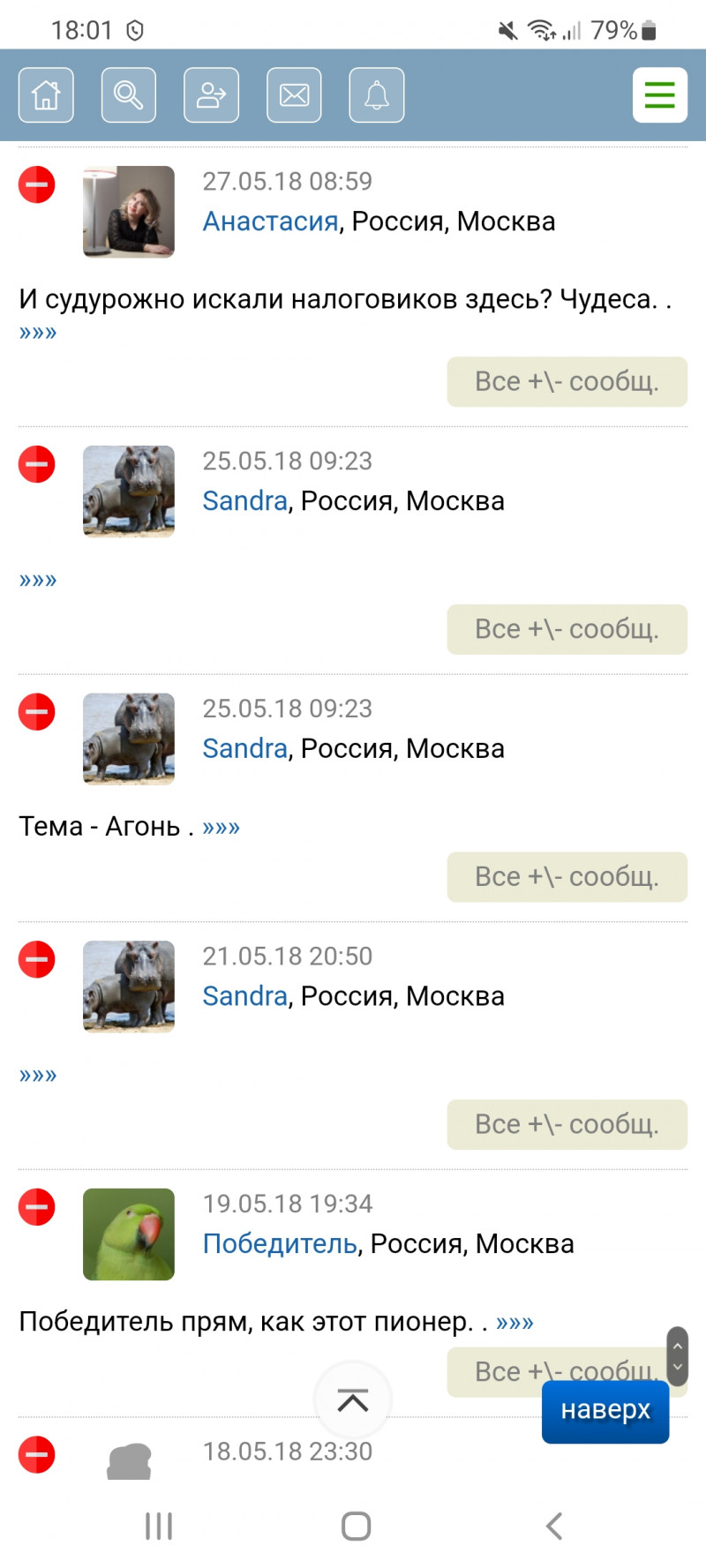Viewport: 706px width, 1568px height.
Task: Open the notifications bell
Action: (x=377, y=94)
